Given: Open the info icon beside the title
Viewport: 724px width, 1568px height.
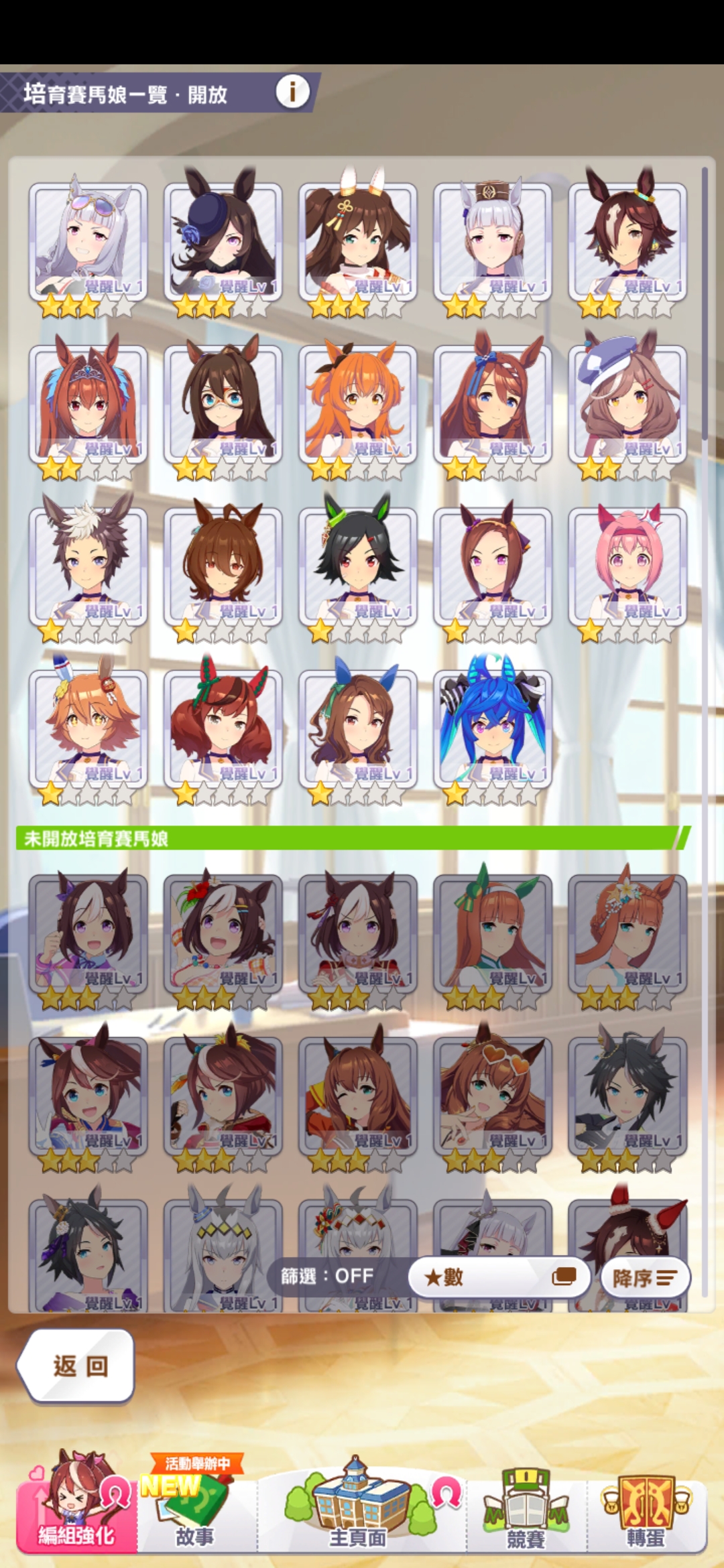Looking at the screenshot, I should pyautogui.click(x=293, y=92).
